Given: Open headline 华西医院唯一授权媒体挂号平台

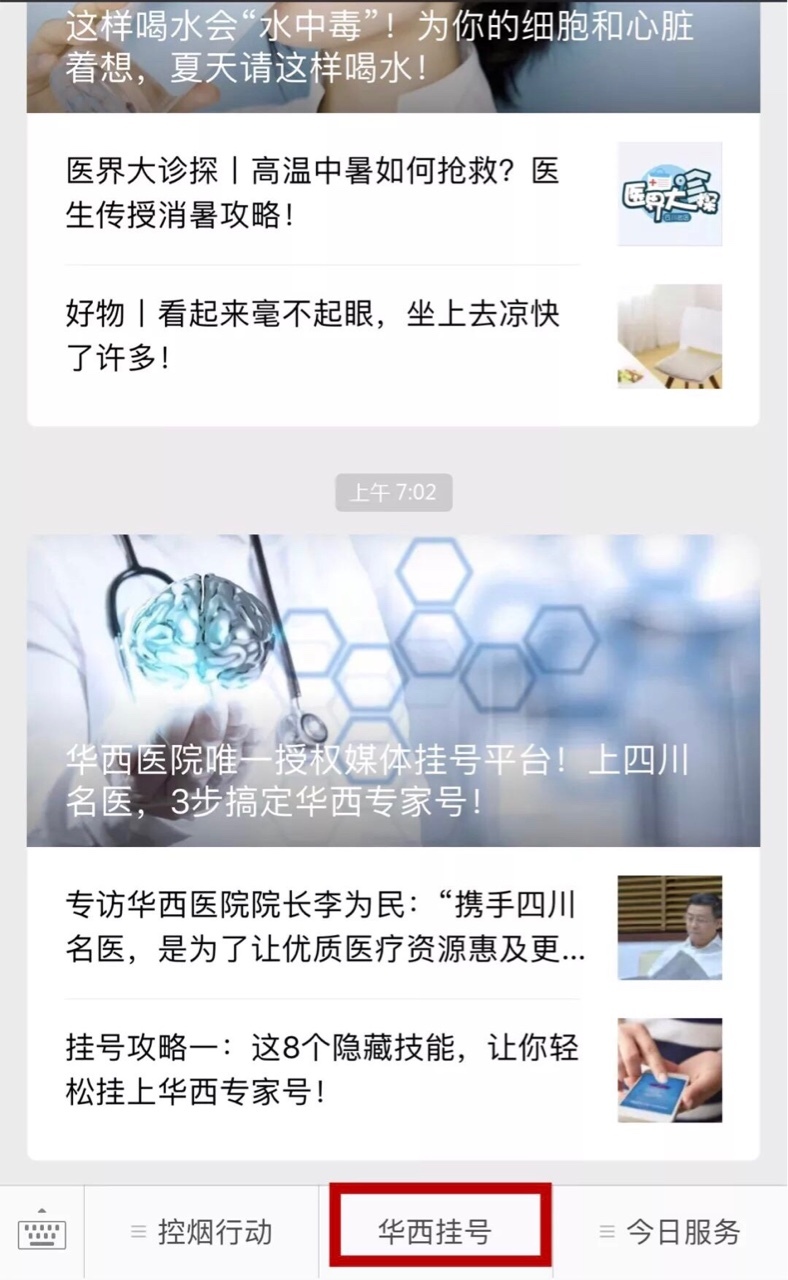Looking at the screenshot, I should point(393,690).
